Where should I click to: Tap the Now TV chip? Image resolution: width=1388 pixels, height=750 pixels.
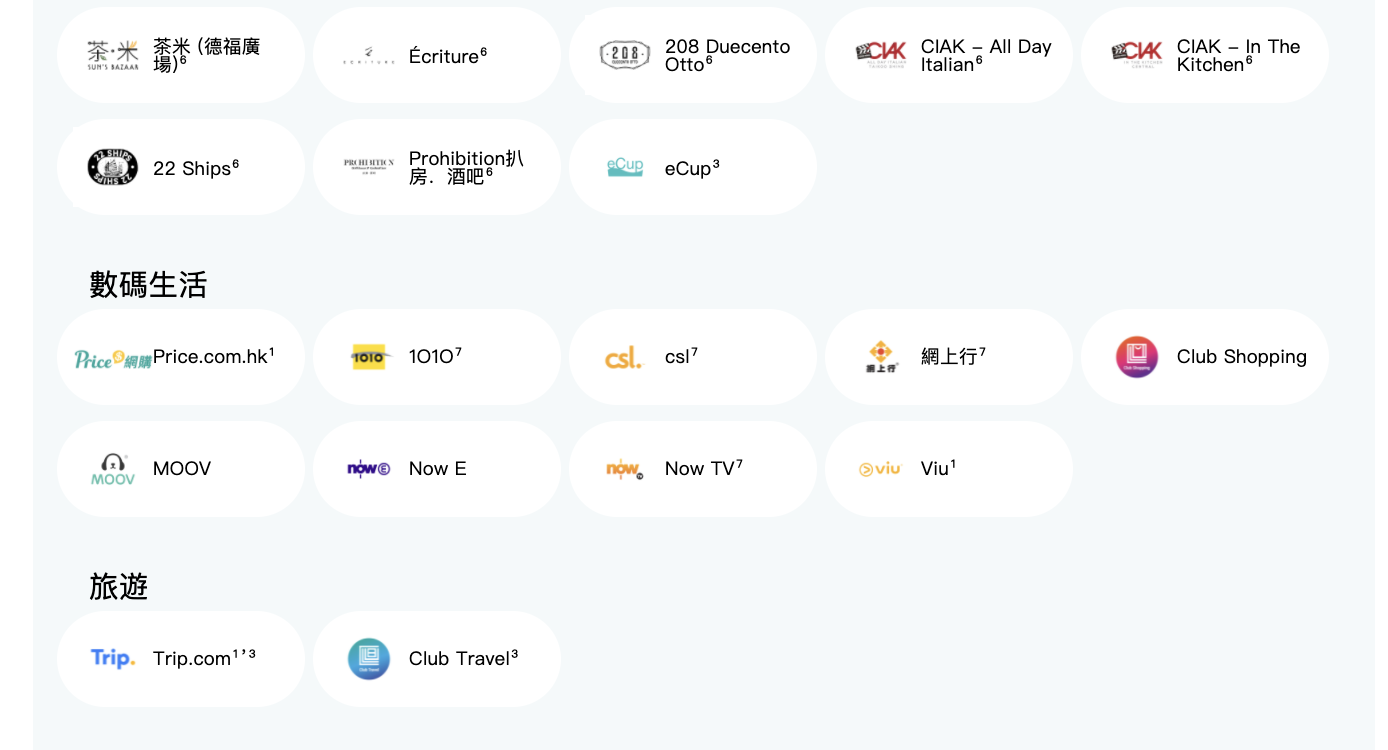point(693,469)
